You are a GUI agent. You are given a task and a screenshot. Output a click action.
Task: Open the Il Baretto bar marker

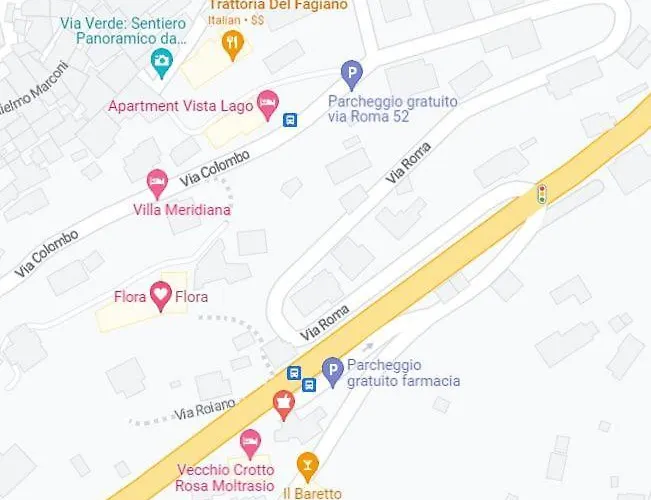click(307, 464)
